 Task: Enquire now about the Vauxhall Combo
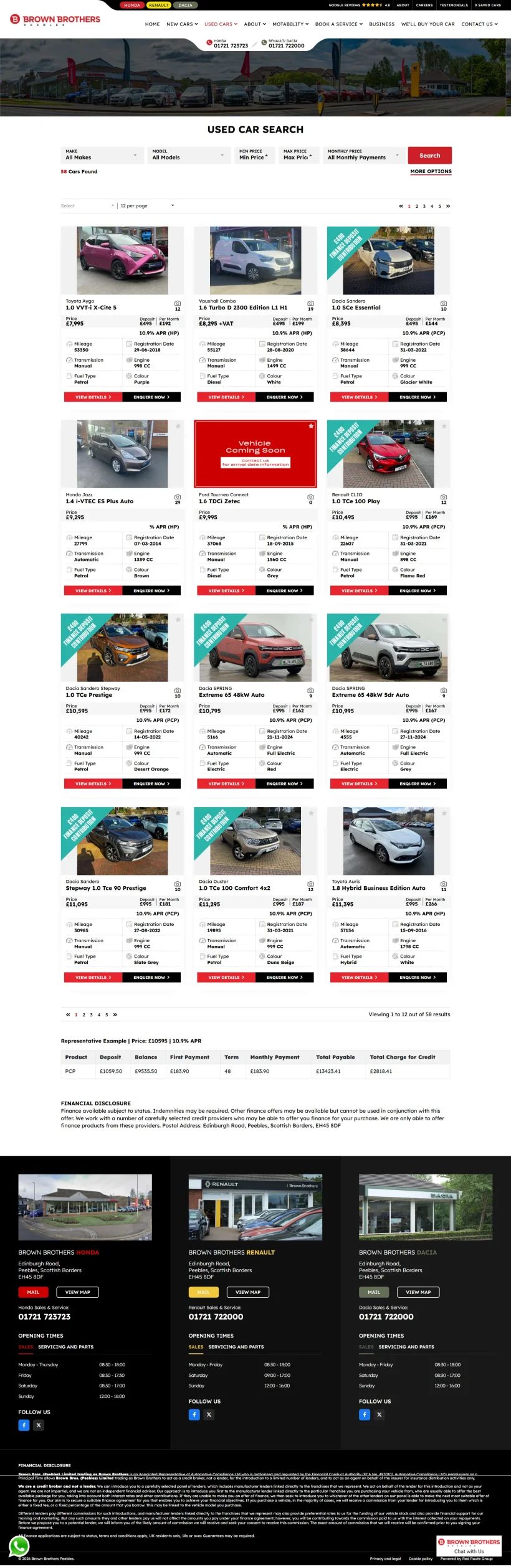[284, 397]
